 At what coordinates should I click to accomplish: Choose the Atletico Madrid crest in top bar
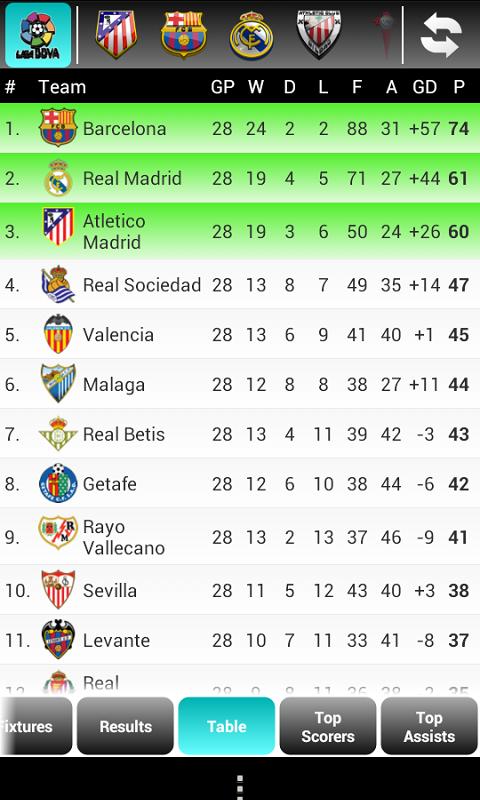116,34
